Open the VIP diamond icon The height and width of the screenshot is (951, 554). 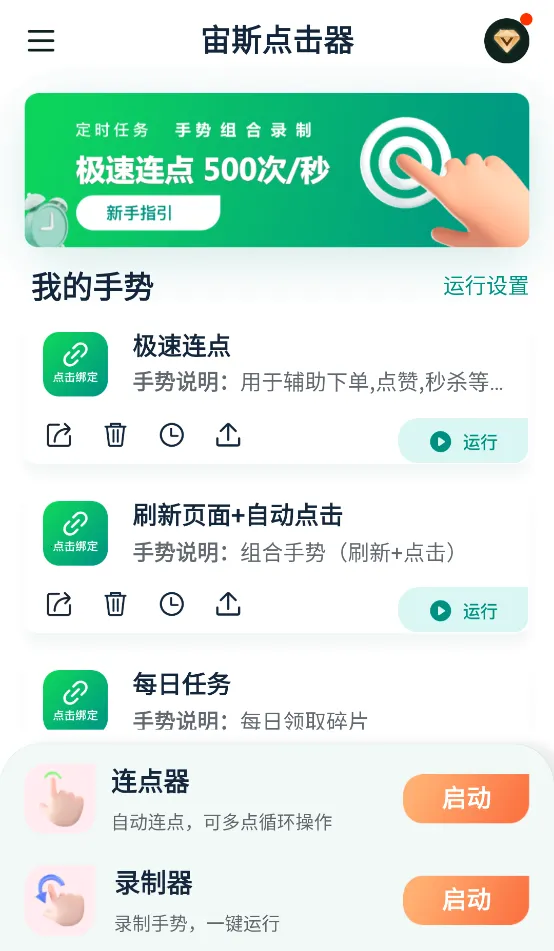pos(507,41)
